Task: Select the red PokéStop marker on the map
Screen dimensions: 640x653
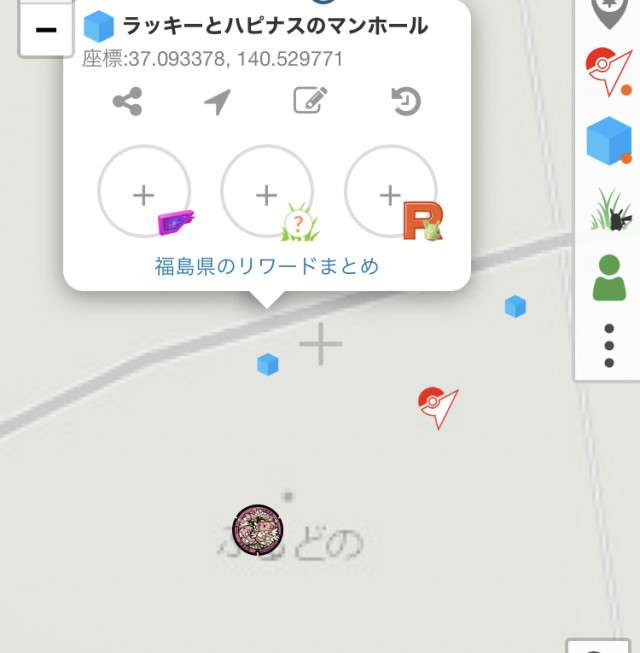Action: [437, 406]
